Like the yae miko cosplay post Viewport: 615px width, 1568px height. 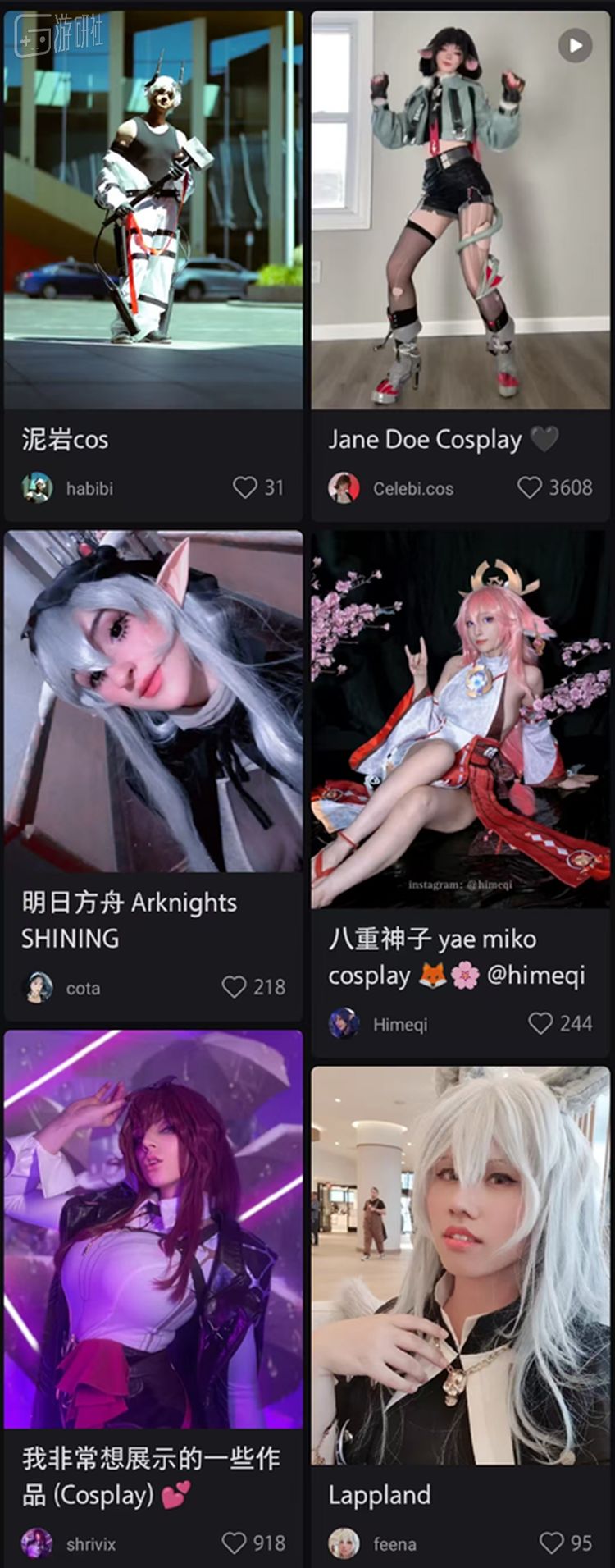[x=540, y=1024]
